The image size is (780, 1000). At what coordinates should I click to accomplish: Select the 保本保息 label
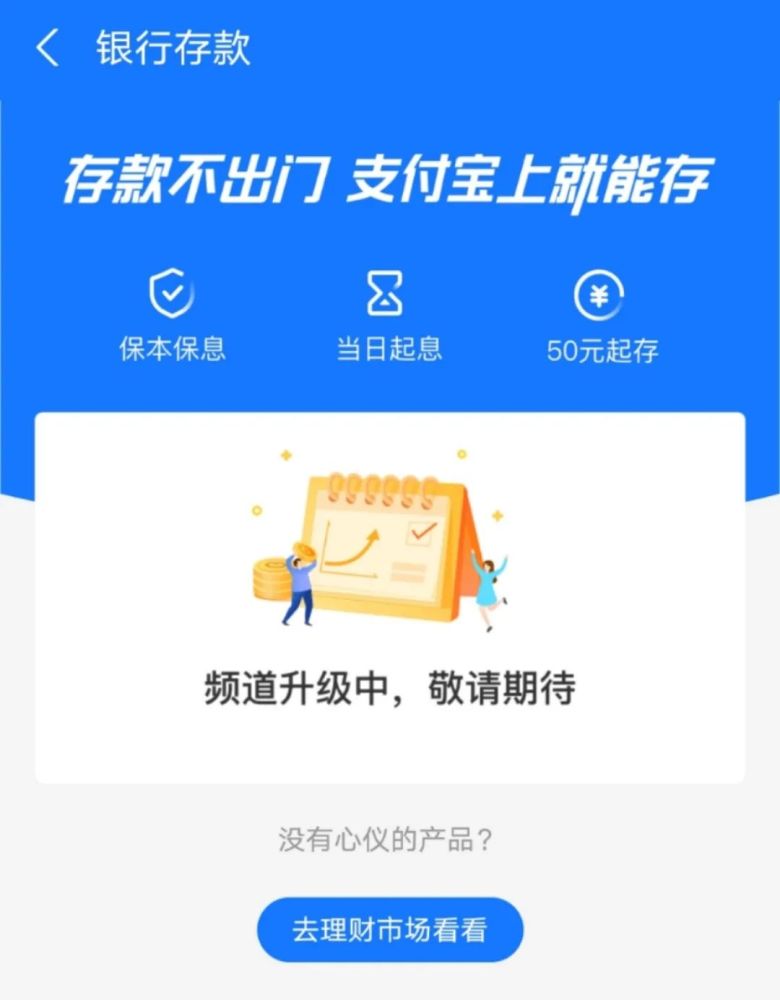pos(172,346)
